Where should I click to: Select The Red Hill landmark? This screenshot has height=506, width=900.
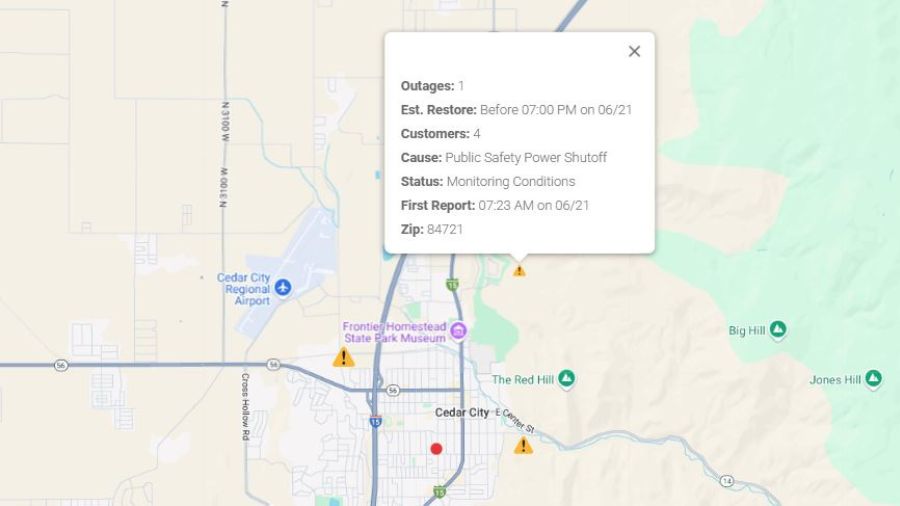click(566, 379)
